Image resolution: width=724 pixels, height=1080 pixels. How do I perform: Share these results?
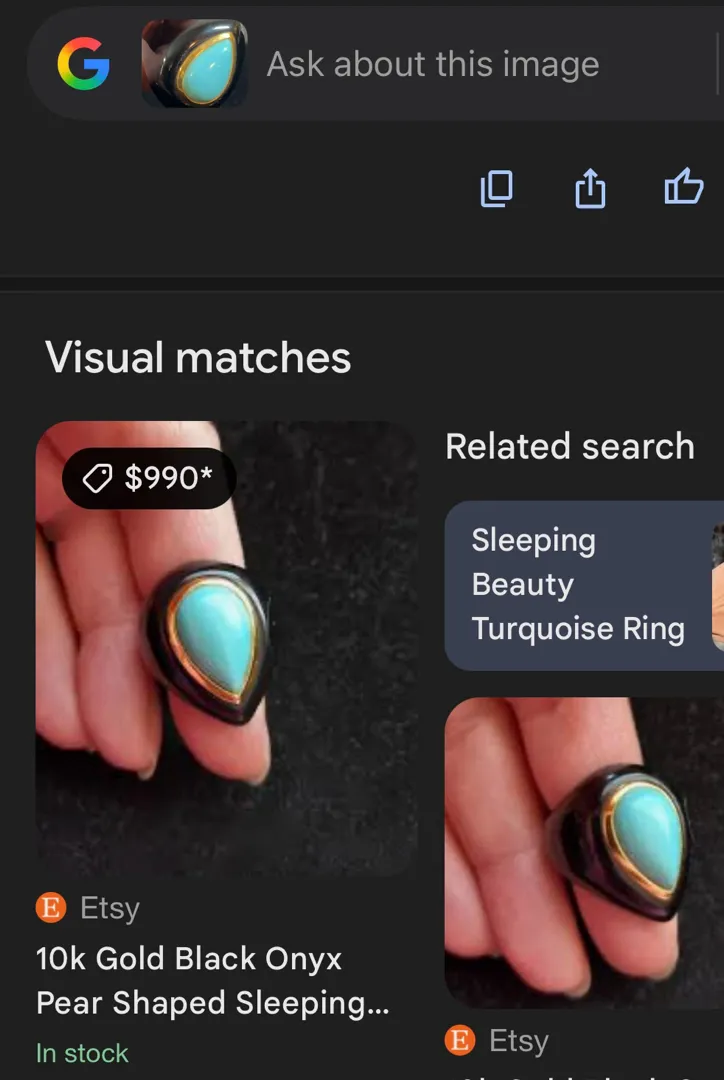pos(590,188)
